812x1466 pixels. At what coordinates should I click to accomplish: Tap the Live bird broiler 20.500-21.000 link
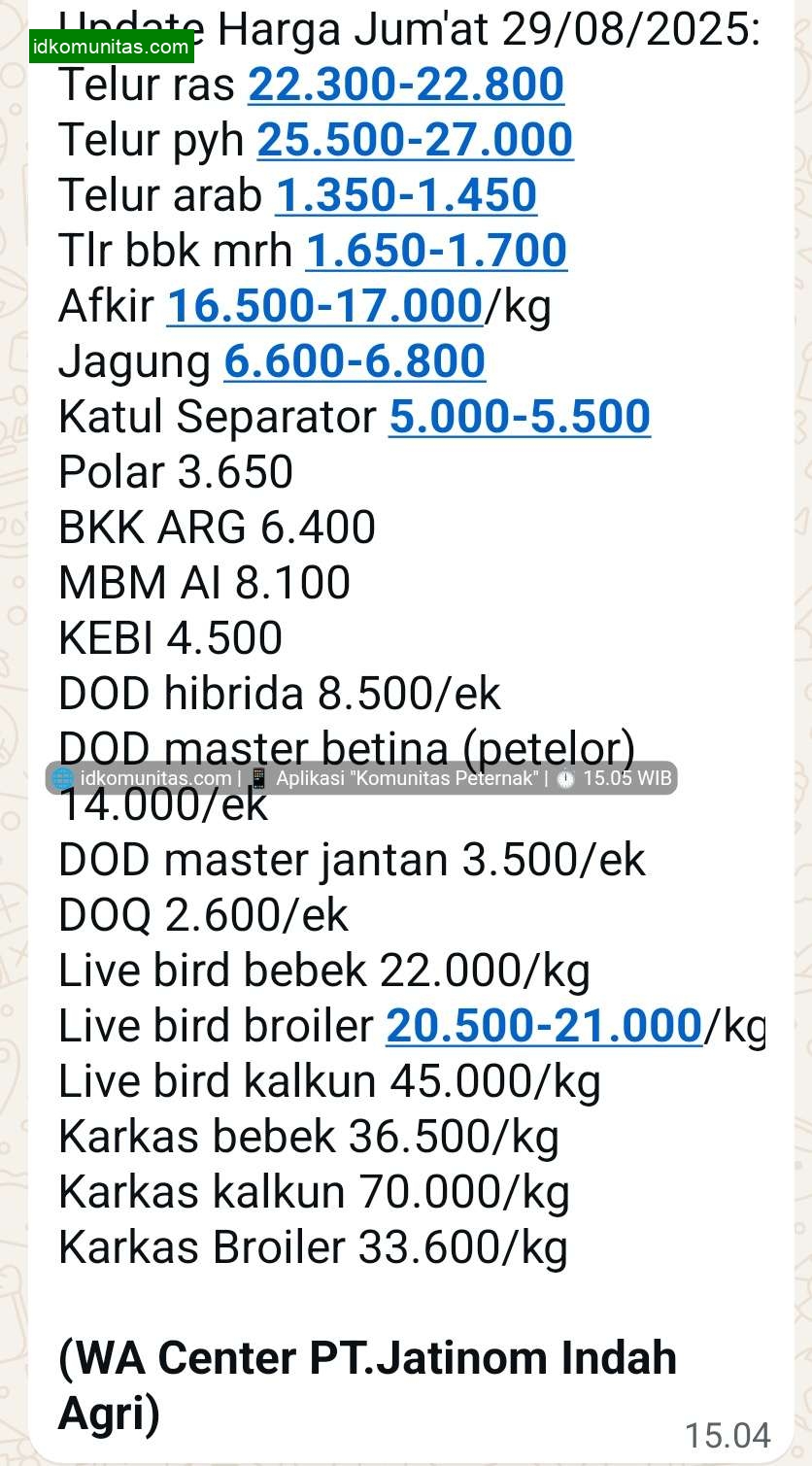(x=544, y=1026)
